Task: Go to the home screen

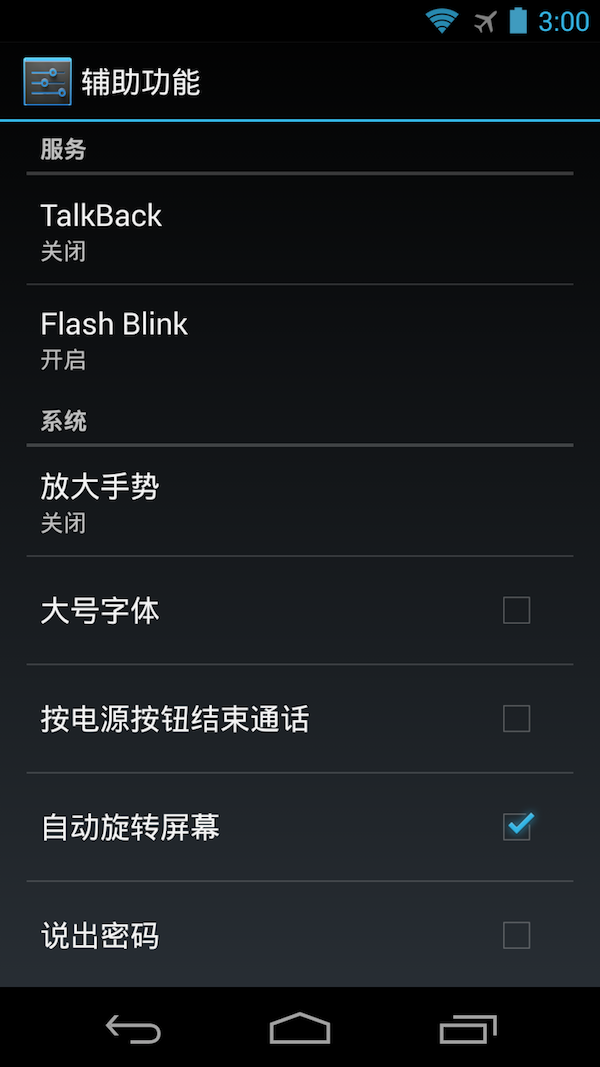Action: click(300, 1028)
